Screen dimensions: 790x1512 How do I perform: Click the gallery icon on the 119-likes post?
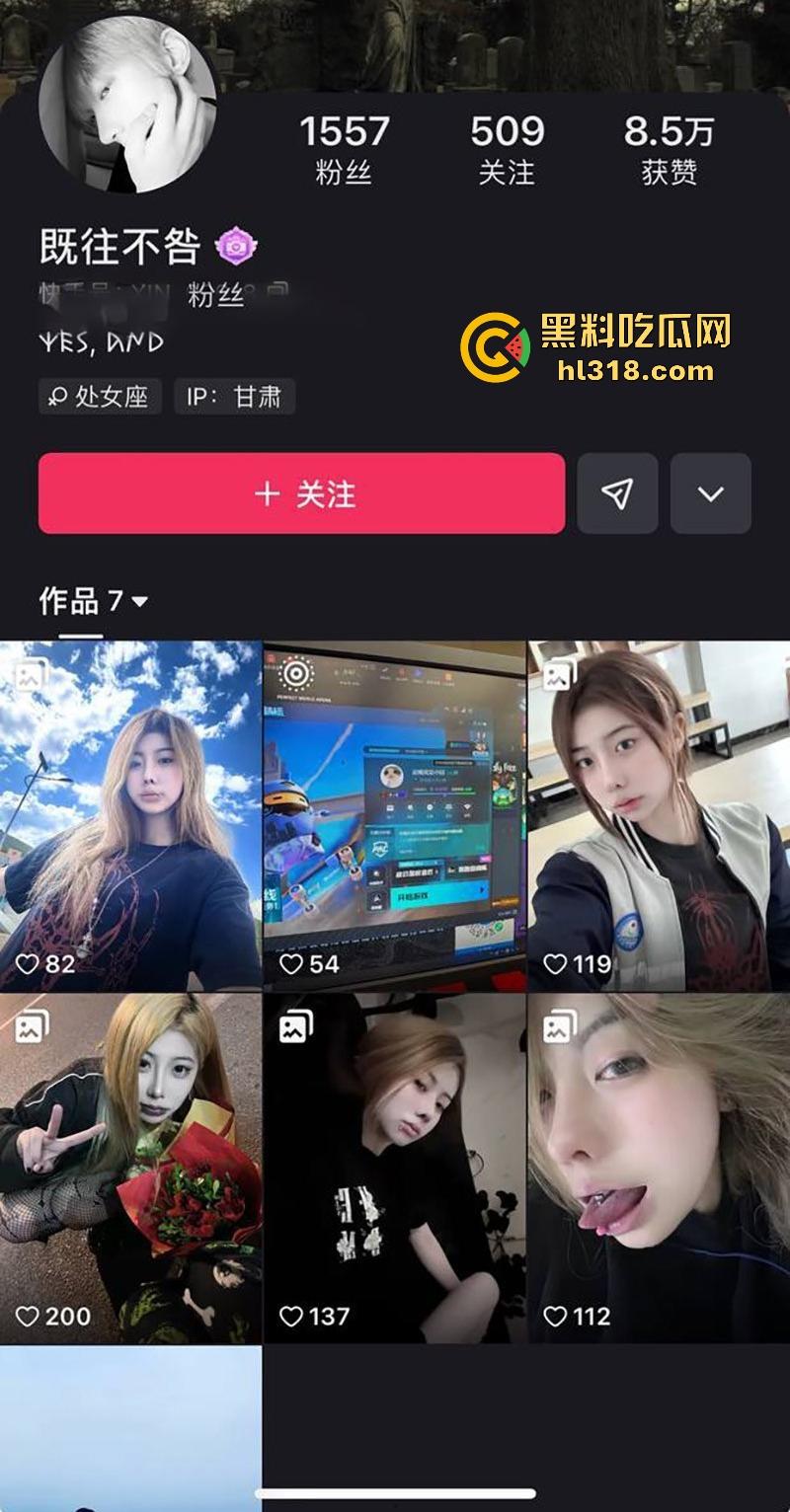(559, 676)
